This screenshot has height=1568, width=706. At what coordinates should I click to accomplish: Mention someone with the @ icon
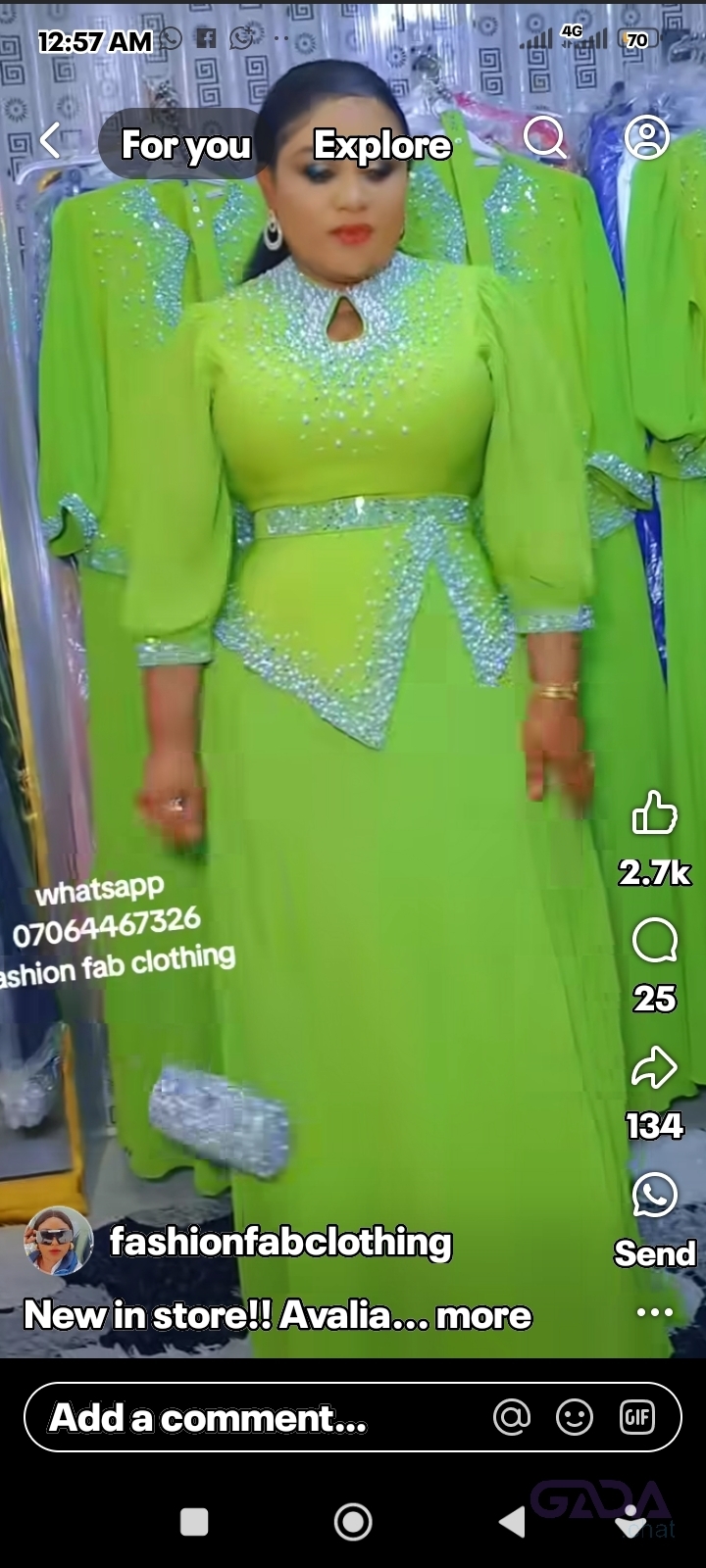pyautogui.click(x=511, y=1417)
